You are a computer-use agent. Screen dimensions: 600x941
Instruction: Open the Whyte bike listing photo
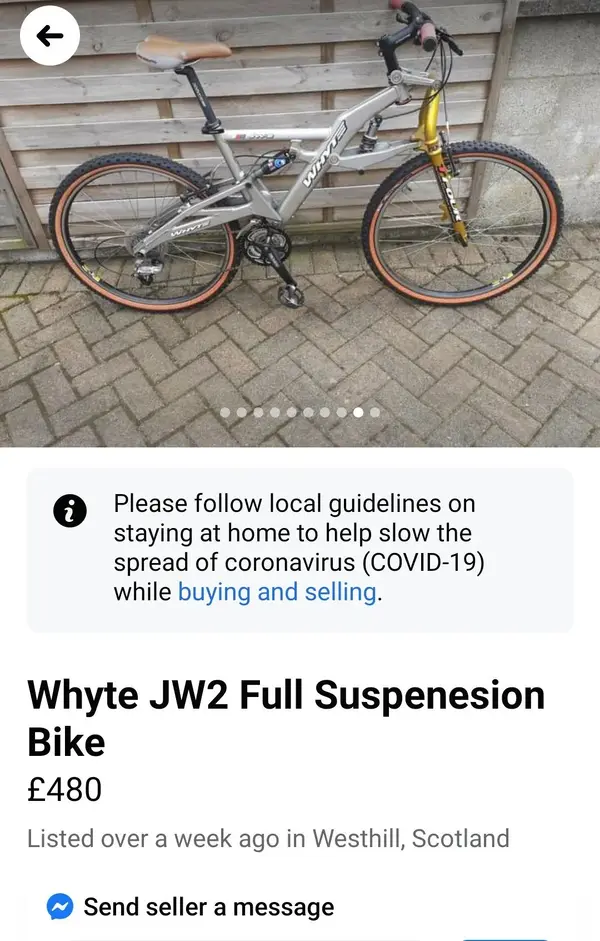click(x=300, y=200)
